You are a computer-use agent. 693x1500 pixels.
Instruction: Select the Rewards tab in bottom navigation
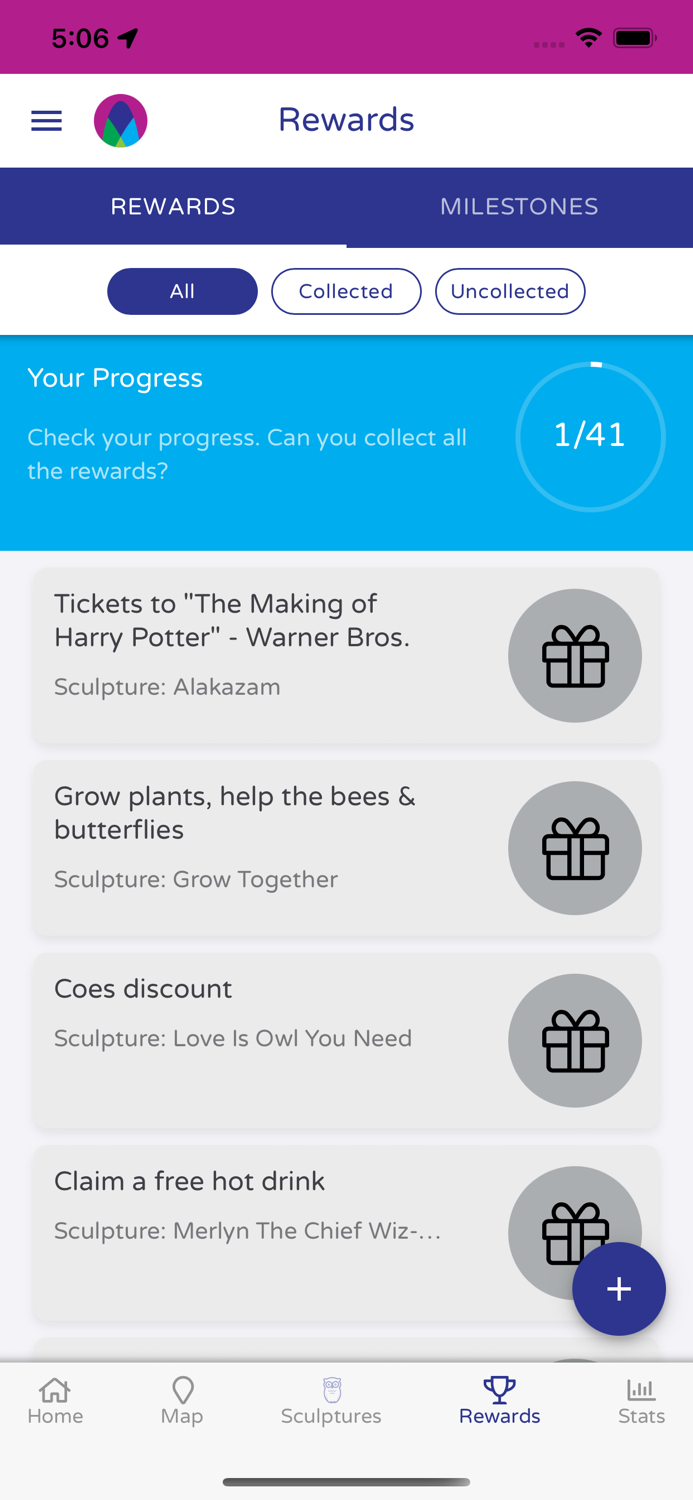[x=499, y=1401]
